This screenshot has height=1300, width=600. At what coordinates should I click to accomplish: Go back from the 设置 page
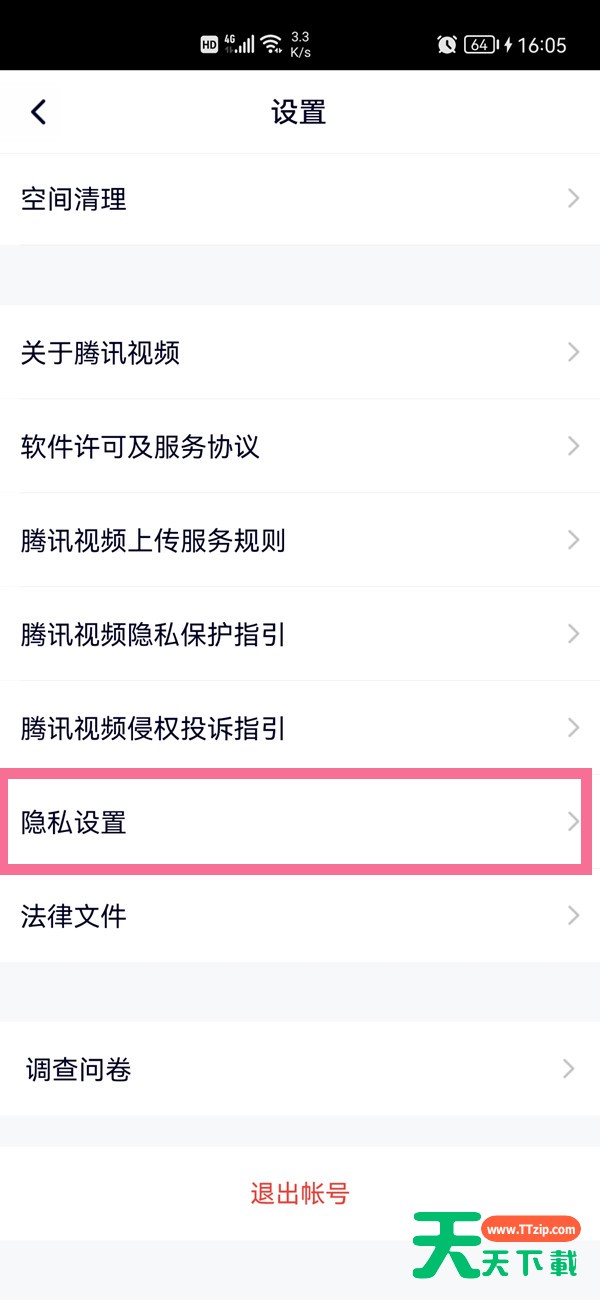(38, 112)
